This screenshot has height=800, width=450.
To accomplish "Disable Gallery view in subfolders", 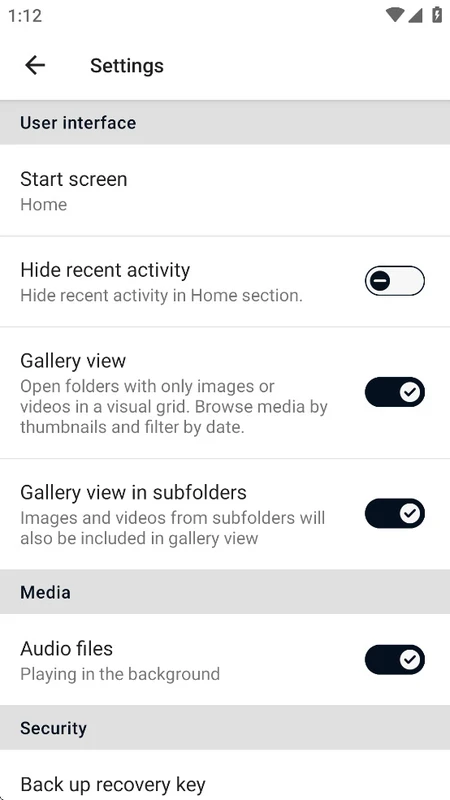I will tap(394, 513).
